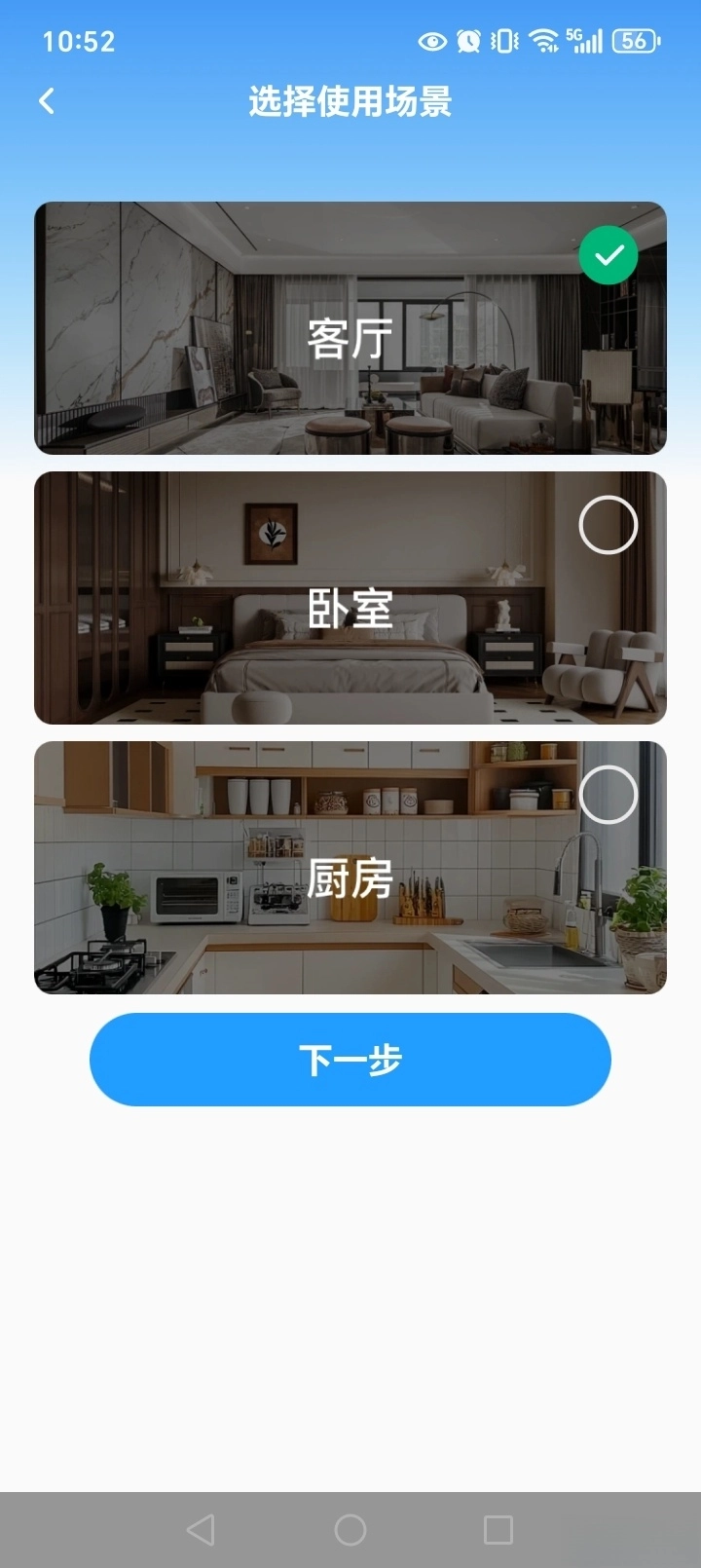Click the 选择使用场景 title text
The image size is (701, 1568).
click(349, 100)
